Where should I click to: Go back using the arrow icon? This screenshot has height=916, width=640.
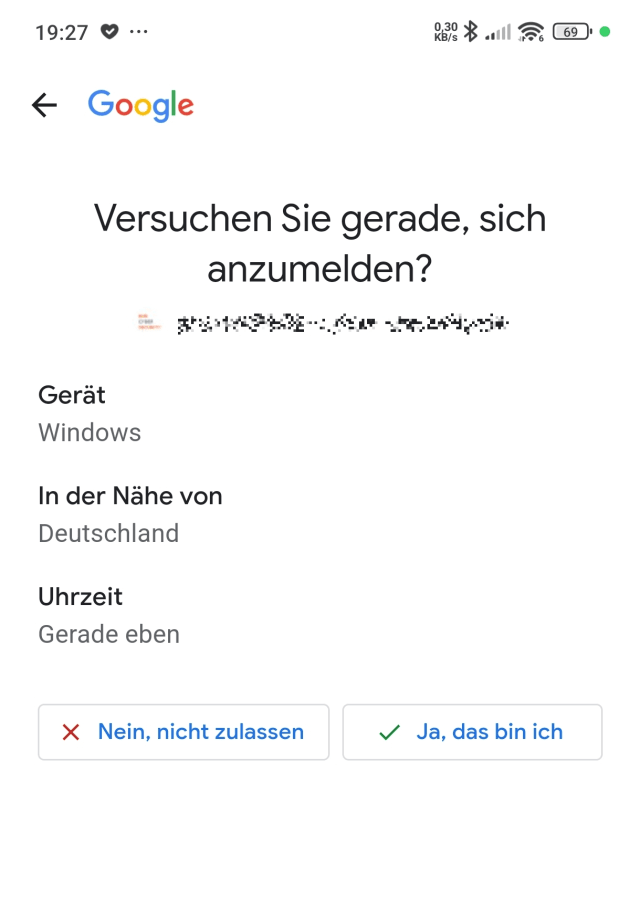(44, 105)
